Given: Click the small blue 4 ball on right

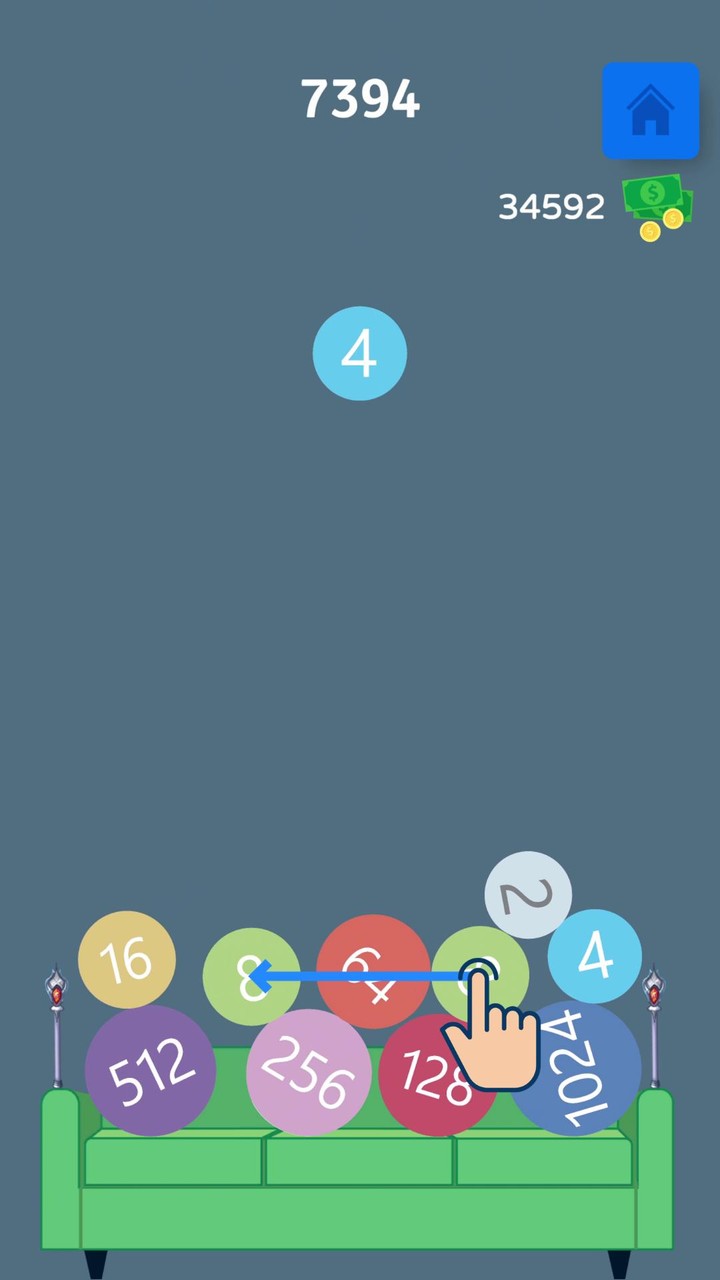Looking at the screenshot, I should pyautogui.click(x=595, y=955).
